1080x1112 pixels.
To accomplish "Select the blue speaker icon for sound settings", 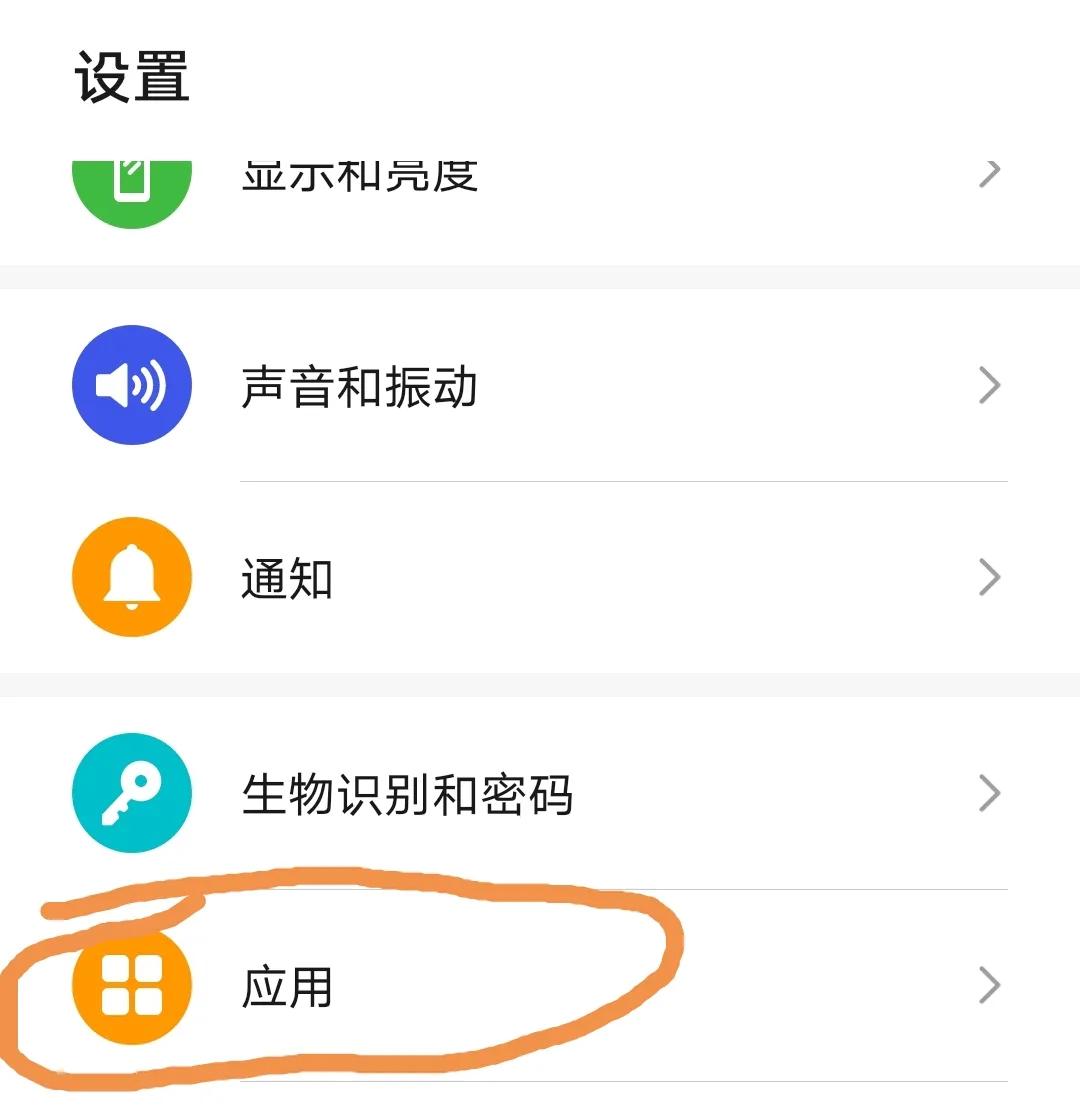I will 131,385.
